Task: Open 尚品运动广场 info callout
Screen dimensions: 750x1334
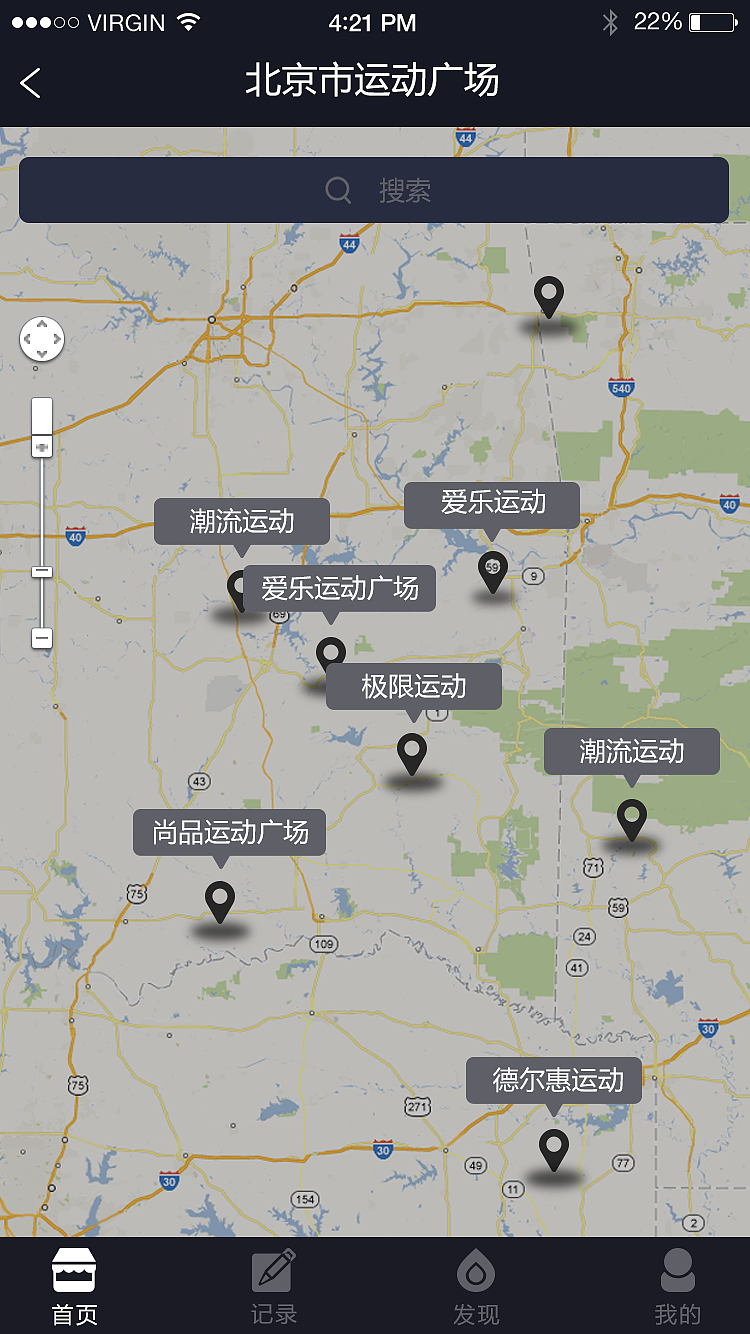Action: coord(229,831)
